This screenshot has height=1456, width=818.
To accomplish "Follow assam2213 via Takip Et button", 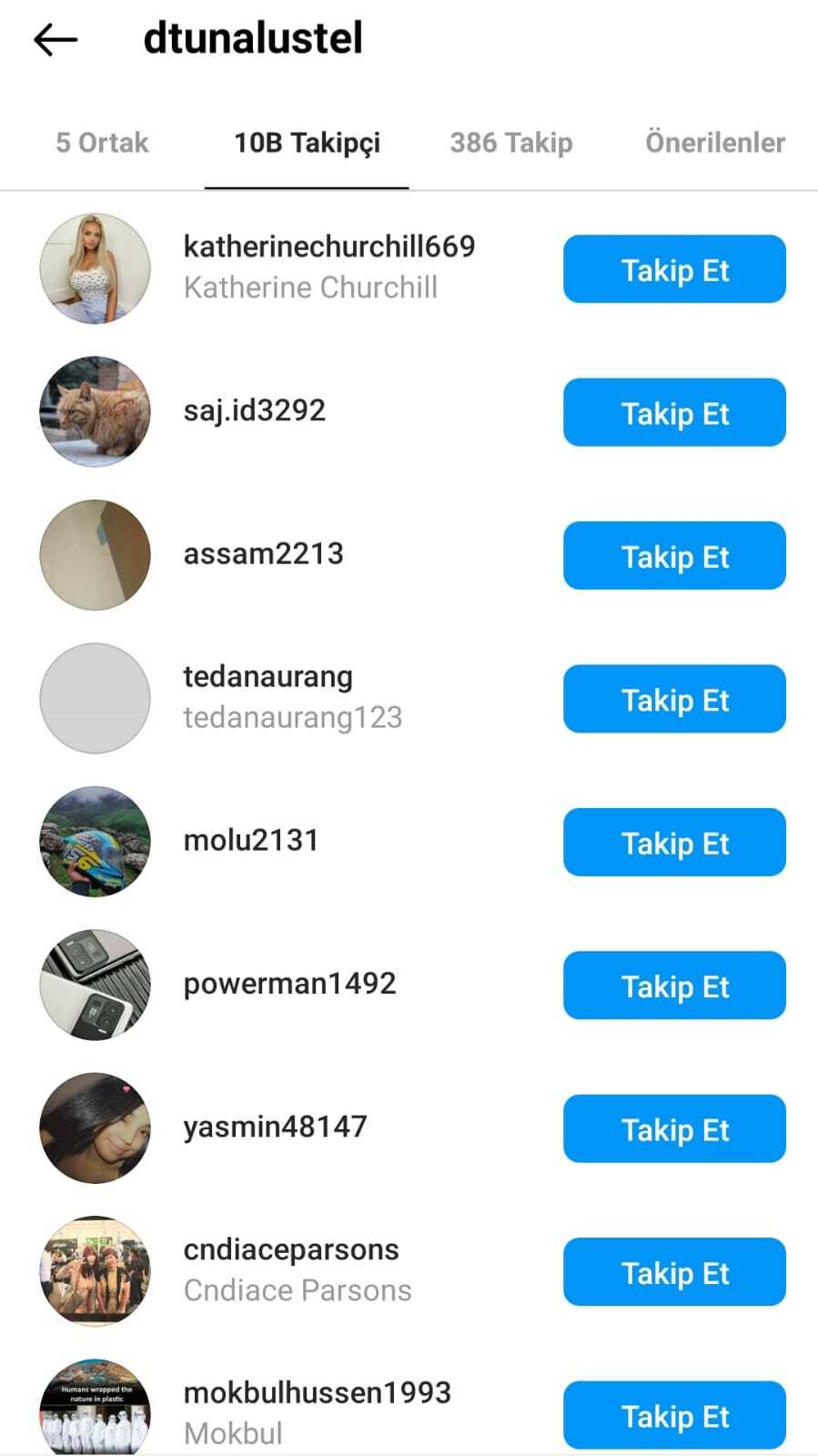I will (x=674, y=556).
